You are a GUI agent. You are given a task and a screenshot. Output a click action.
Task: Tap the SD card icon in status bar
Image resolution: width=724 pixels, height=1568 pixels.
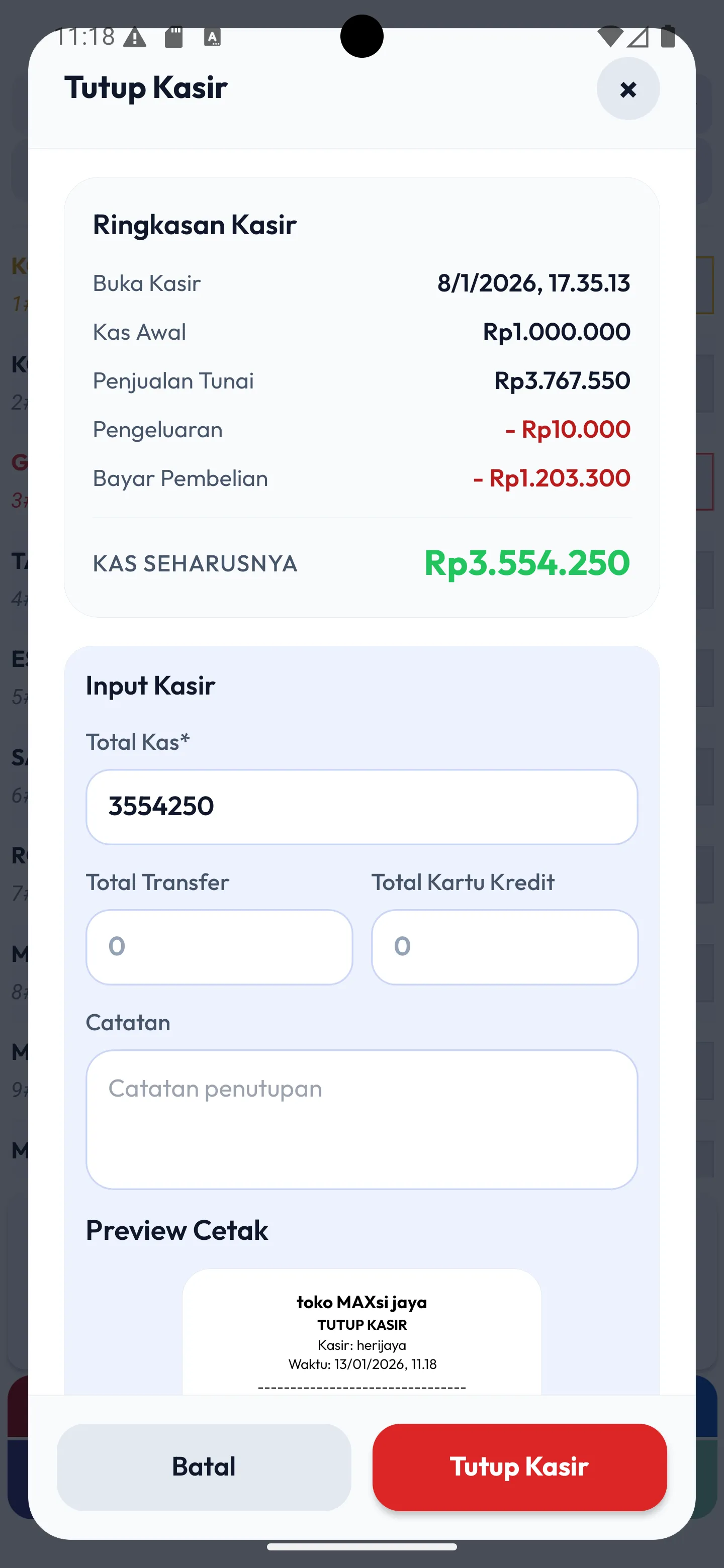(x=175, y=37)
